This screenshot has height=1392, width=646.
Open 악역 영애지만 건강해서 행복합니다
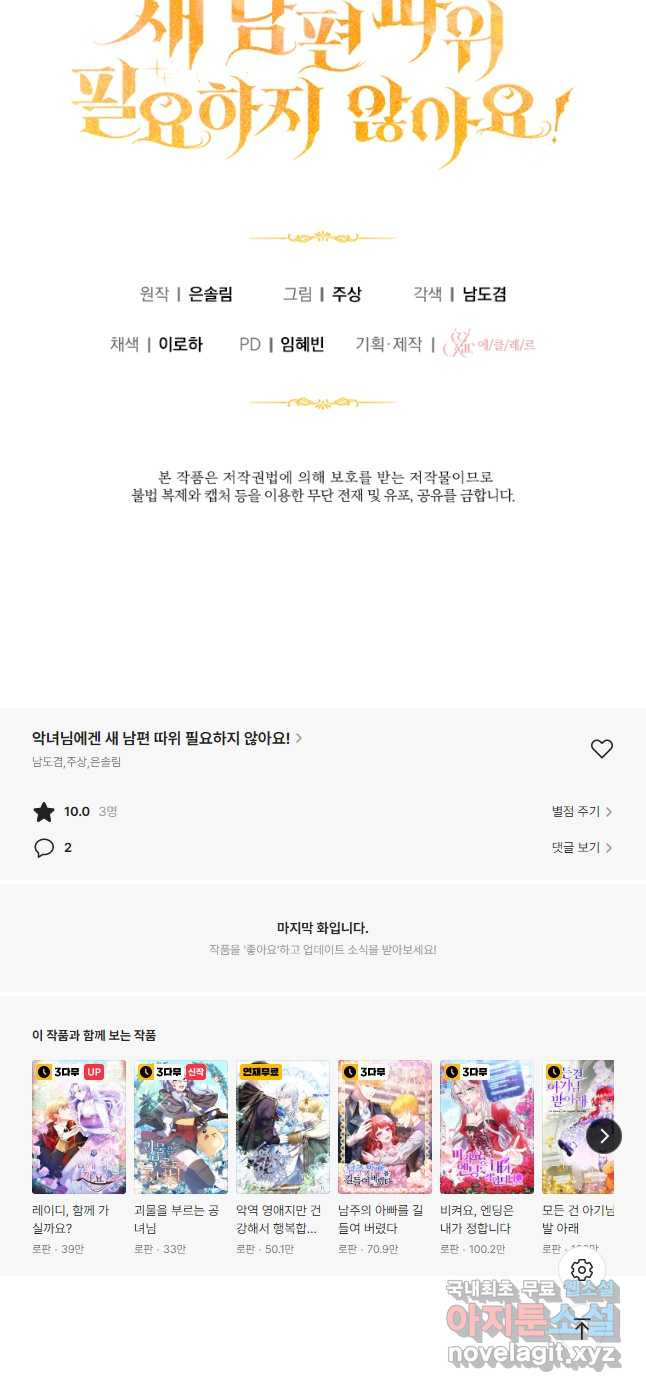(x=283, y=1127)
